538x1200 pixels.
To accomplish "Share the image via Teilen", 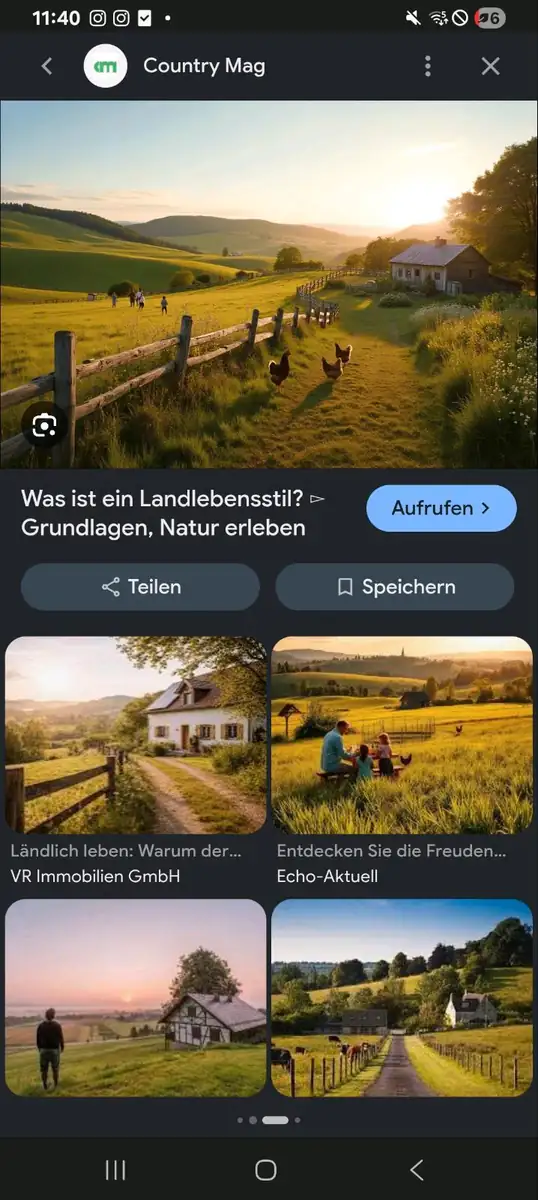I will pyautogui.click(x=140, y=587).
